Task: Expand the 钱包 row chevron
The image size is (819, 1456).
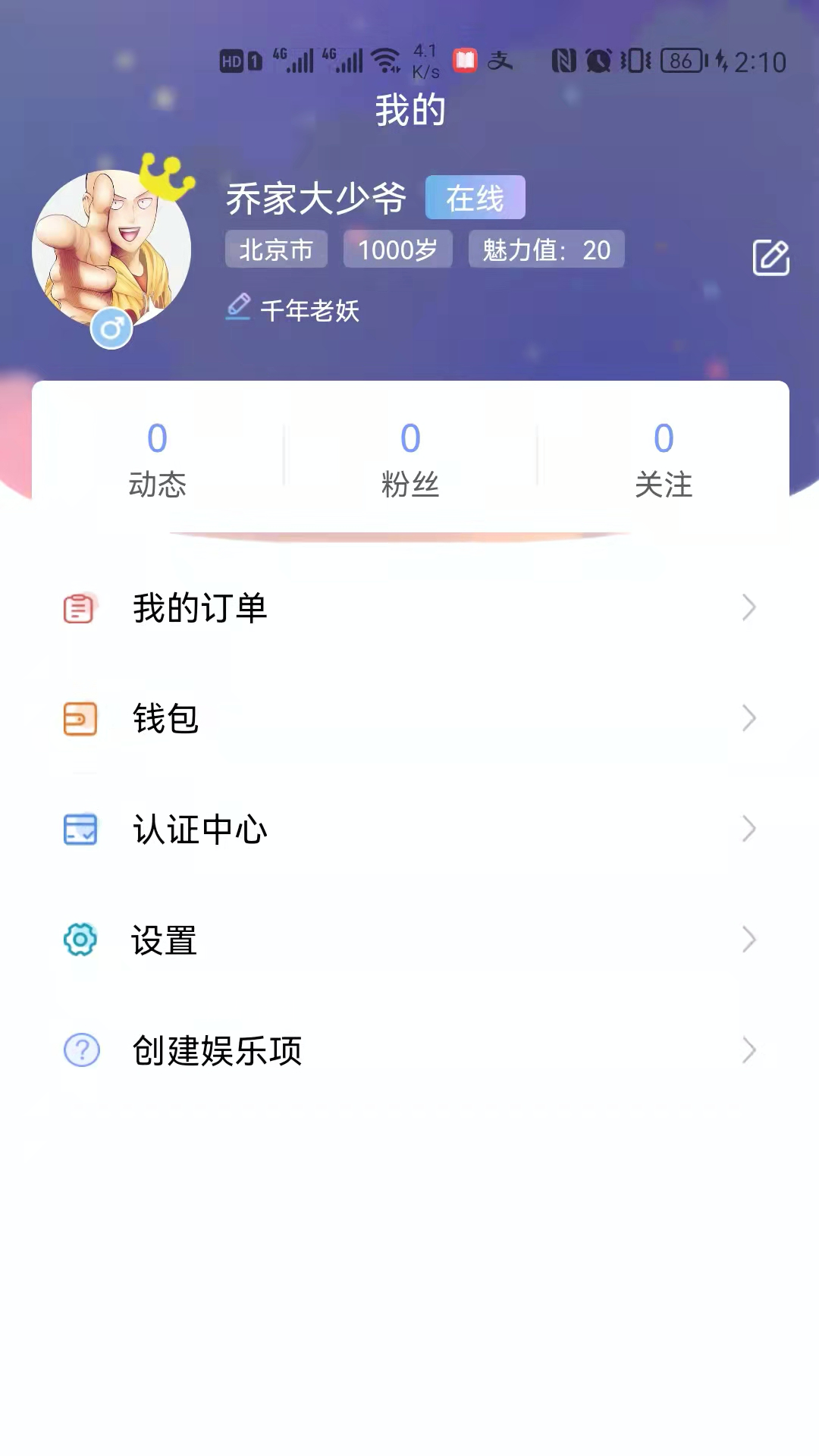Action: tap(748, 718)
